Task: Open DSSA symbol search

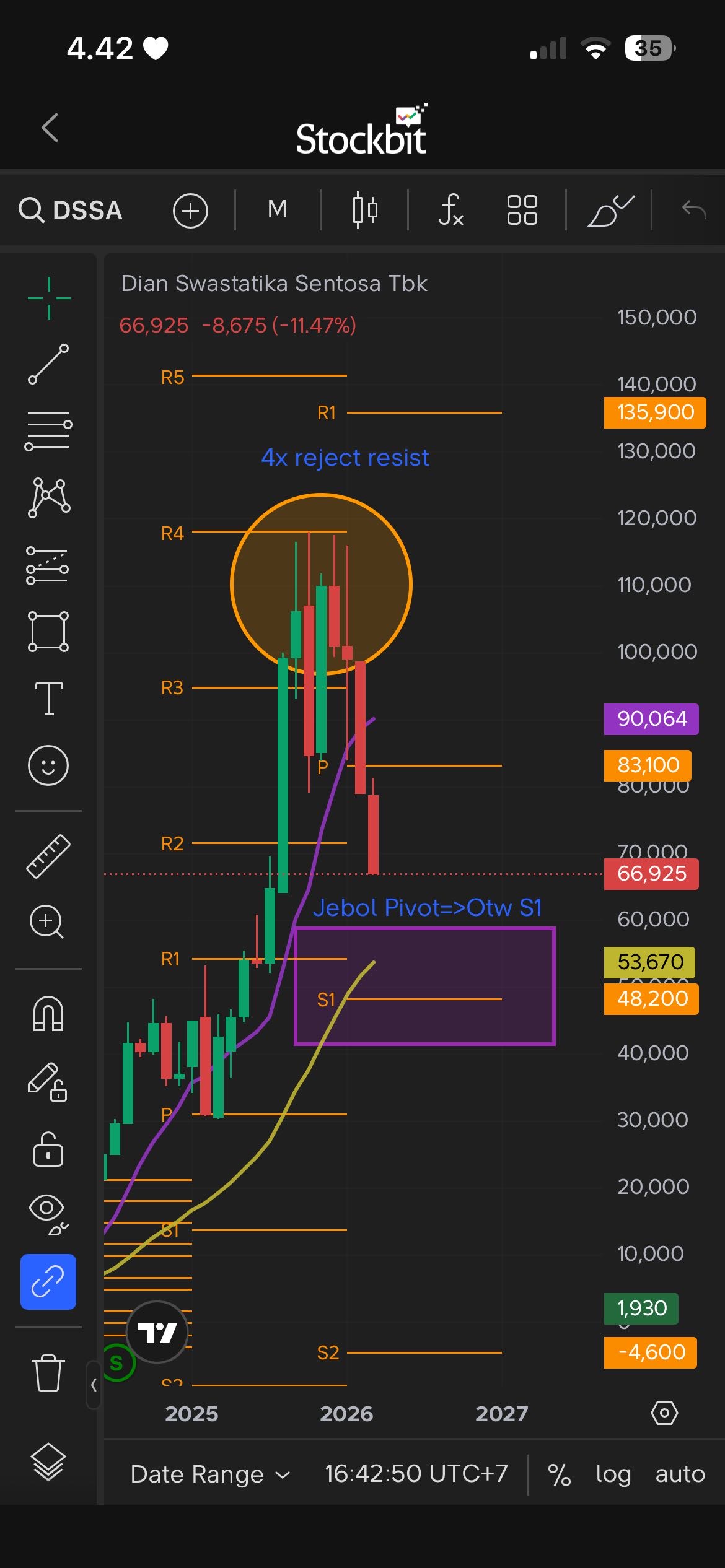Action: point(71,211)
